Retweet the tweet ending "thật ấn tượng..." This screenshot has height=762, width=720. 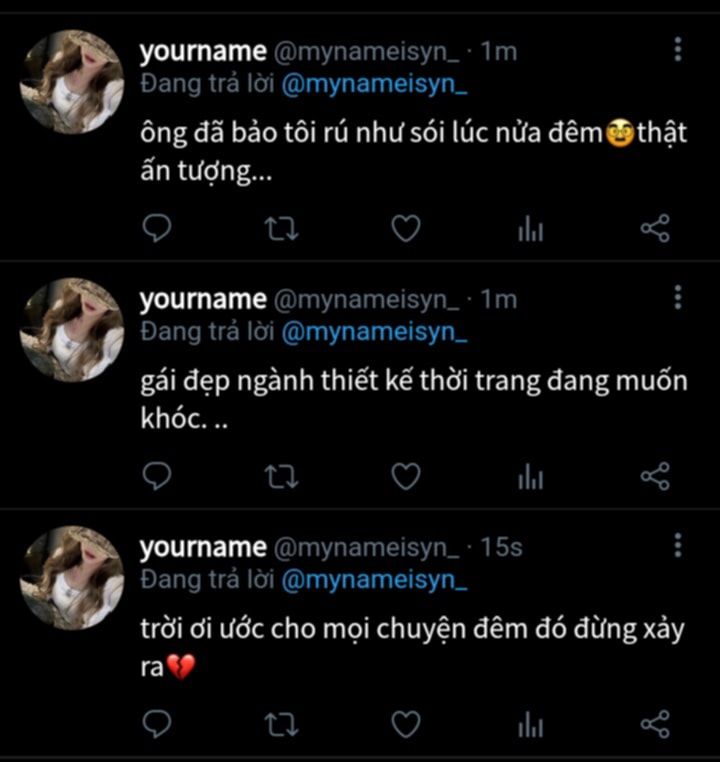click(x=281, y=230)
